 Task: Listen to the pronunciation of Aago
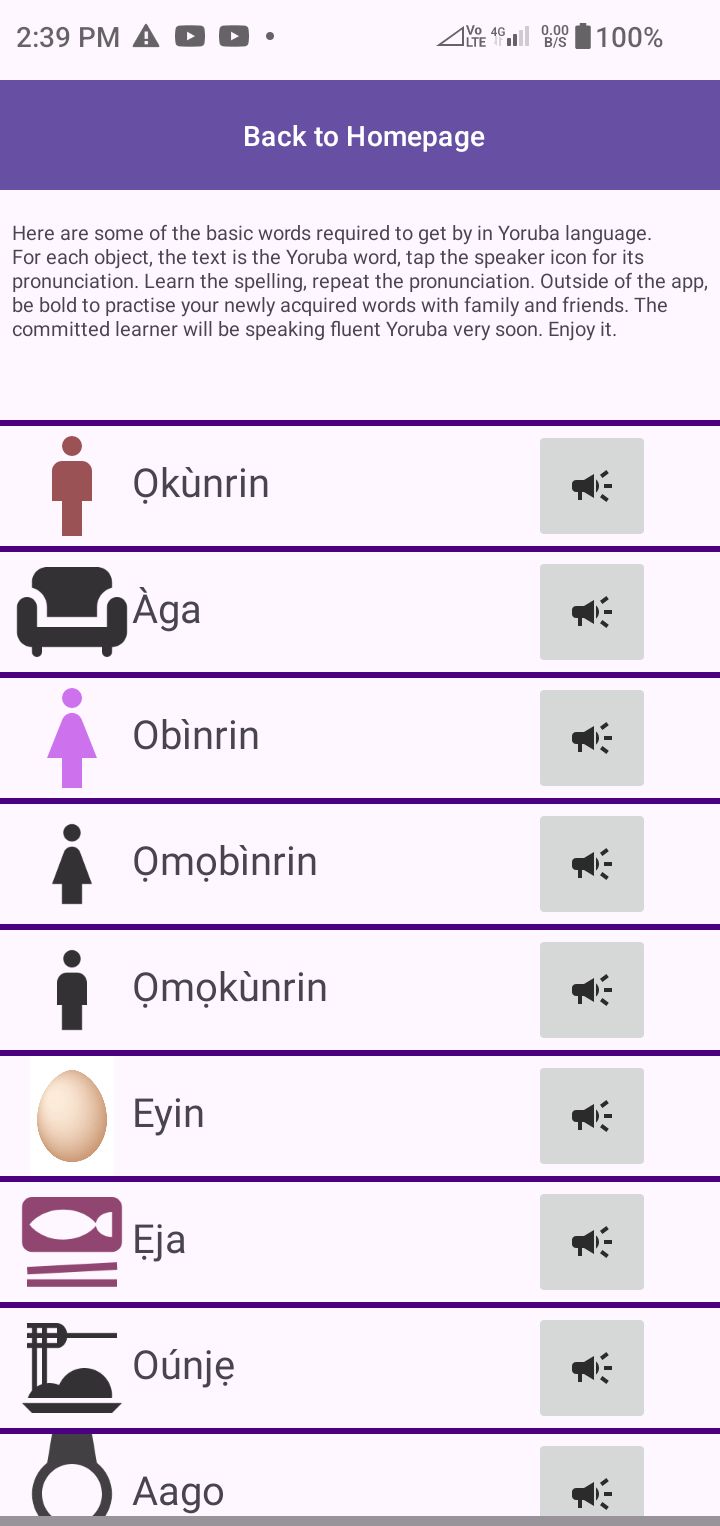[591, 1485]
